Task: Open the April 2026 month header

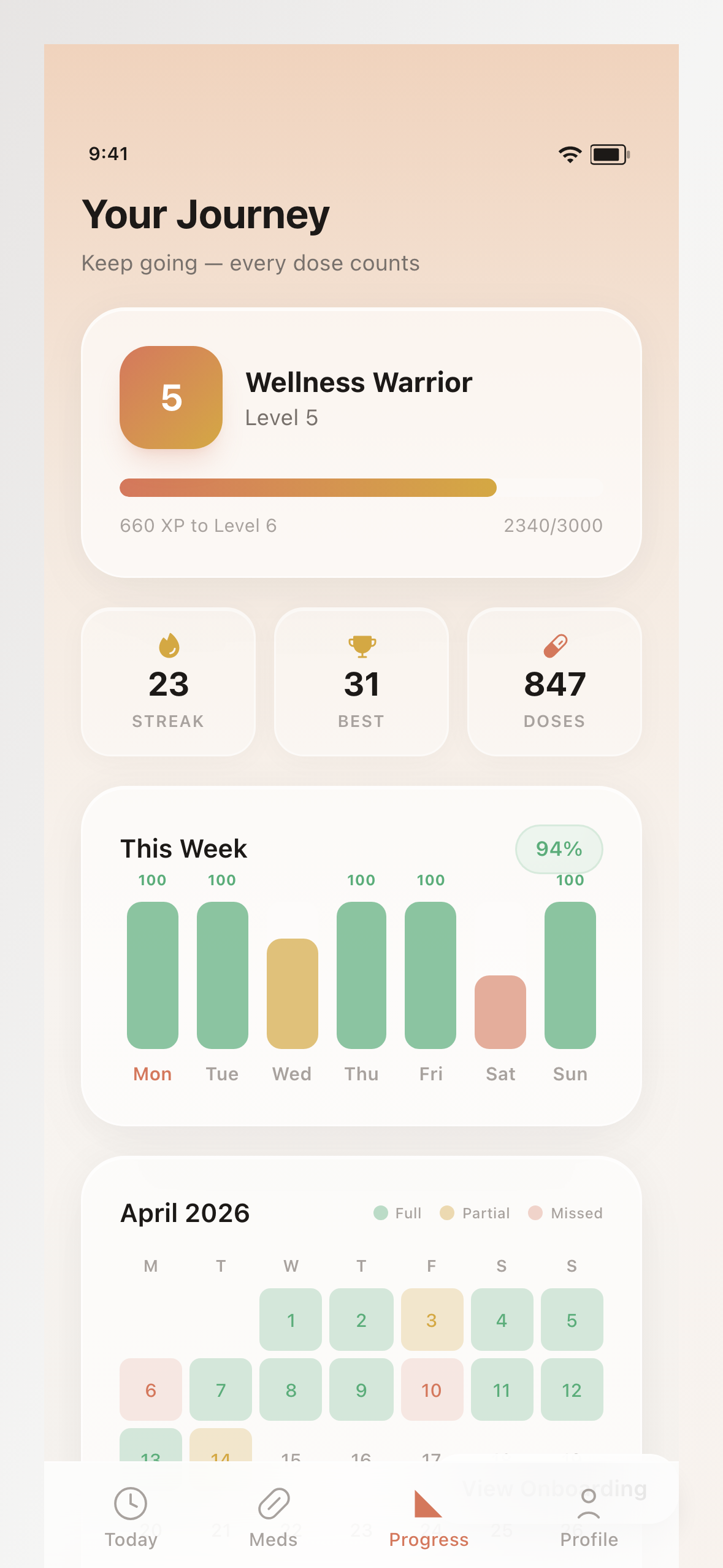Action: 185,1212
